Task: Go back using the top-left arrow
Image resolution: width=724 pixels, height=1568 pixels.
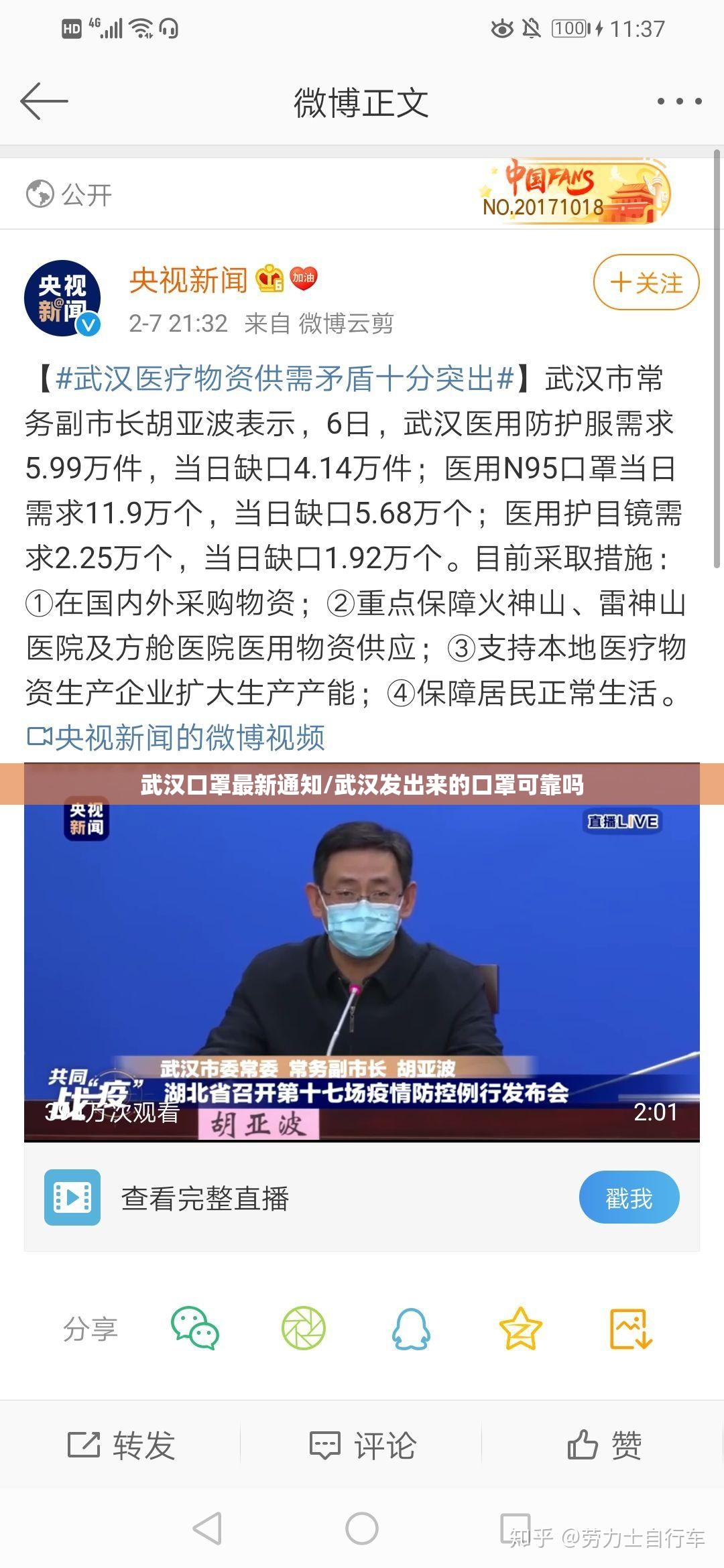Action: click(44, 102)
